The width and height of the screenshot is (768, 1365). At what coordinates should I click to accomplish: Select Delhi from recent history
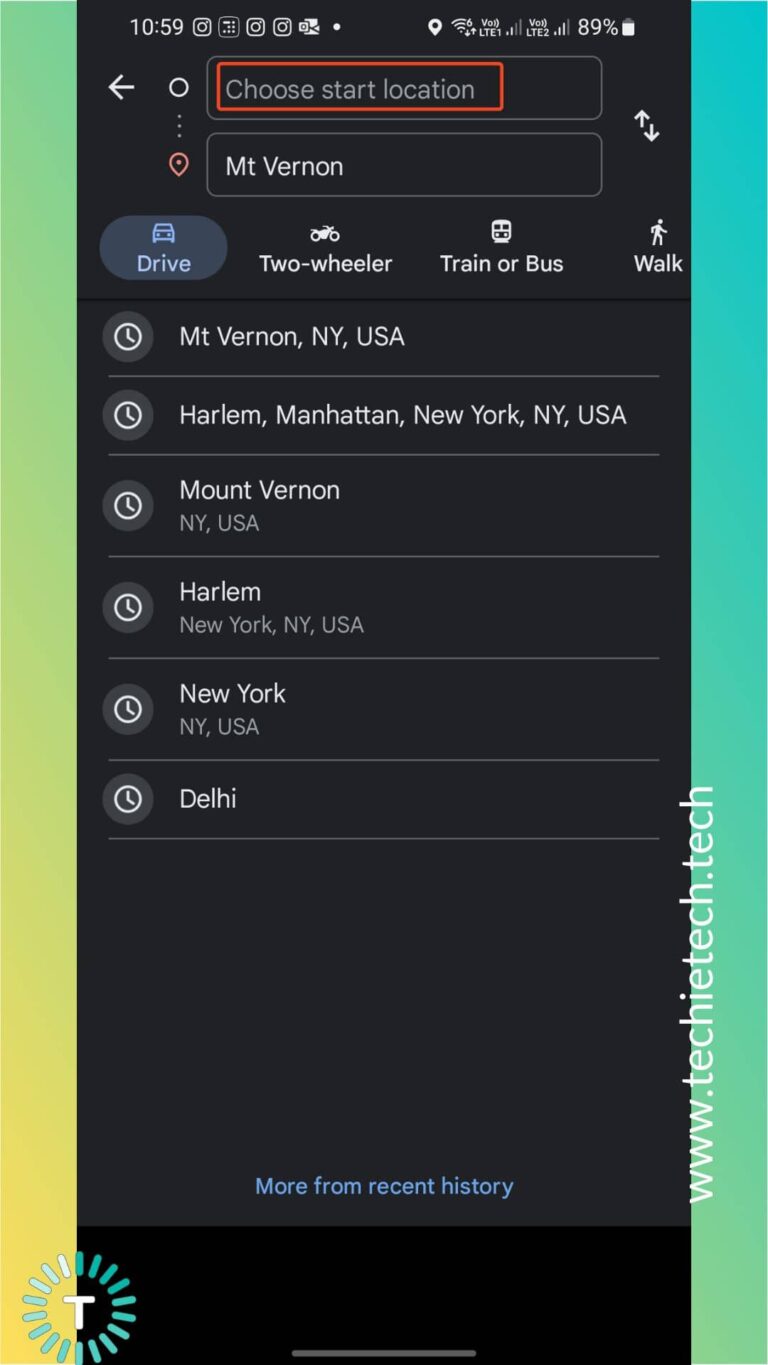383,799
